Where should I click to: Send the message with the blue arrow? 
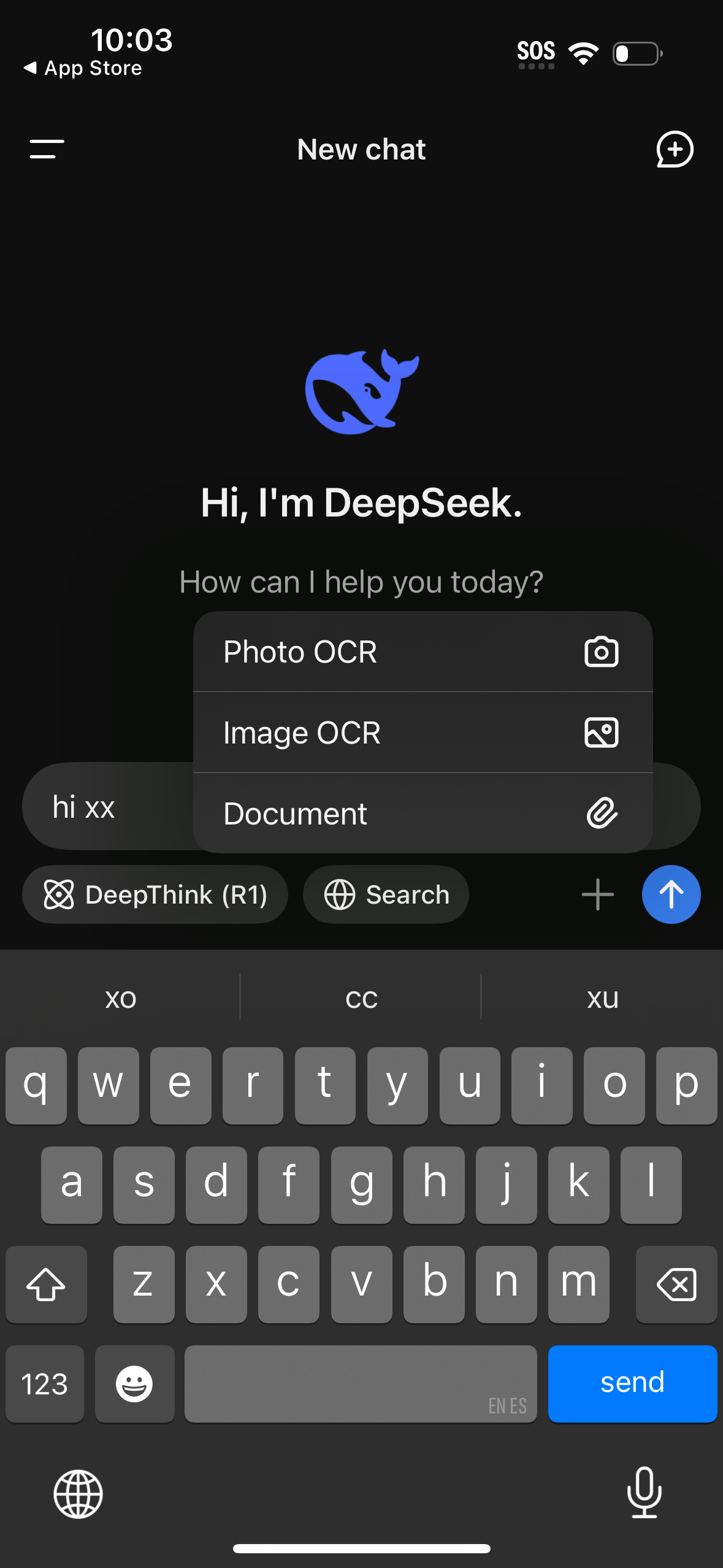pyautogui.click(x=671, y=894)
